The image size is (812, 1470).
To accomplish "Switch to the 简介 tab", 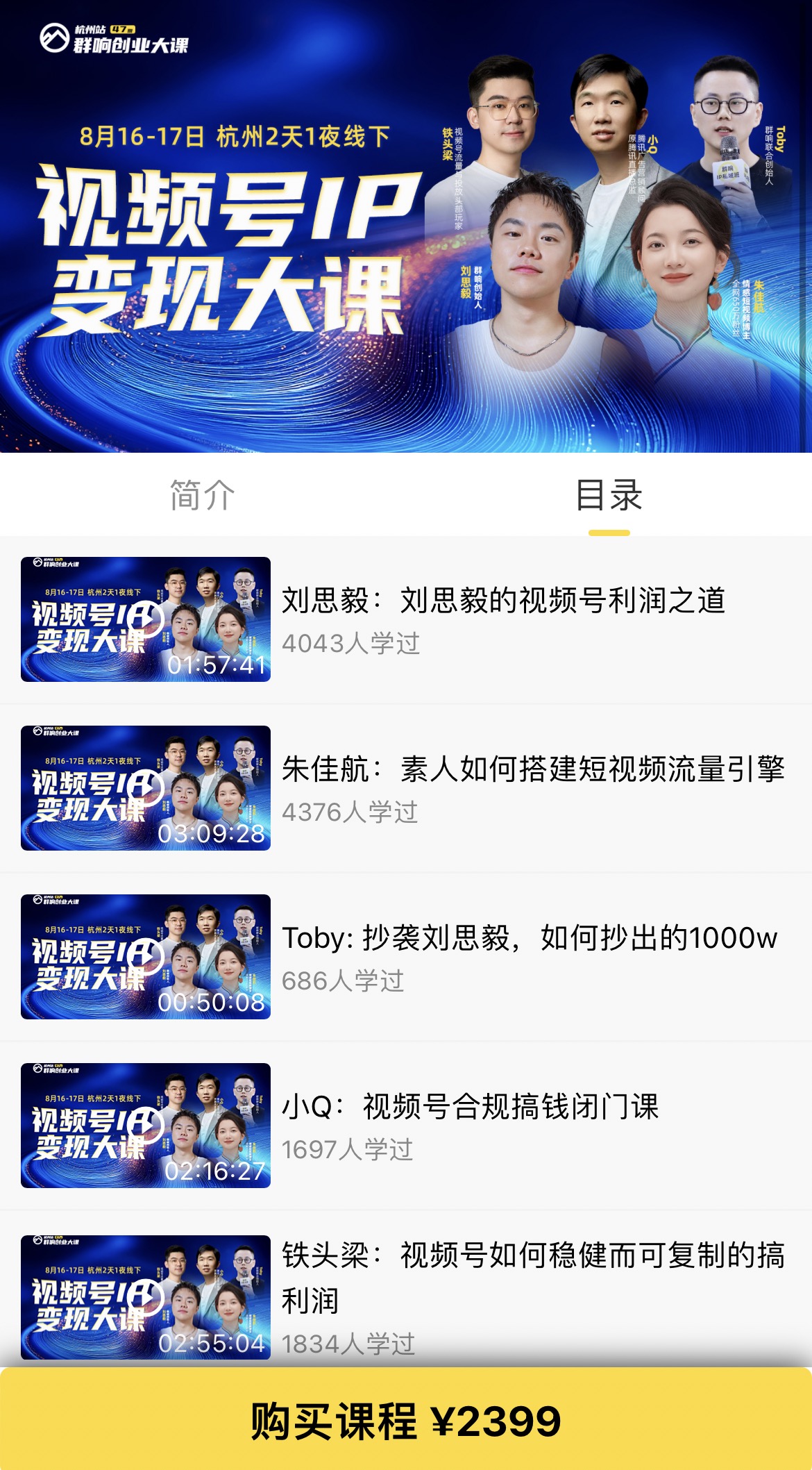I will pyautogui.click(x=202, y=495).
